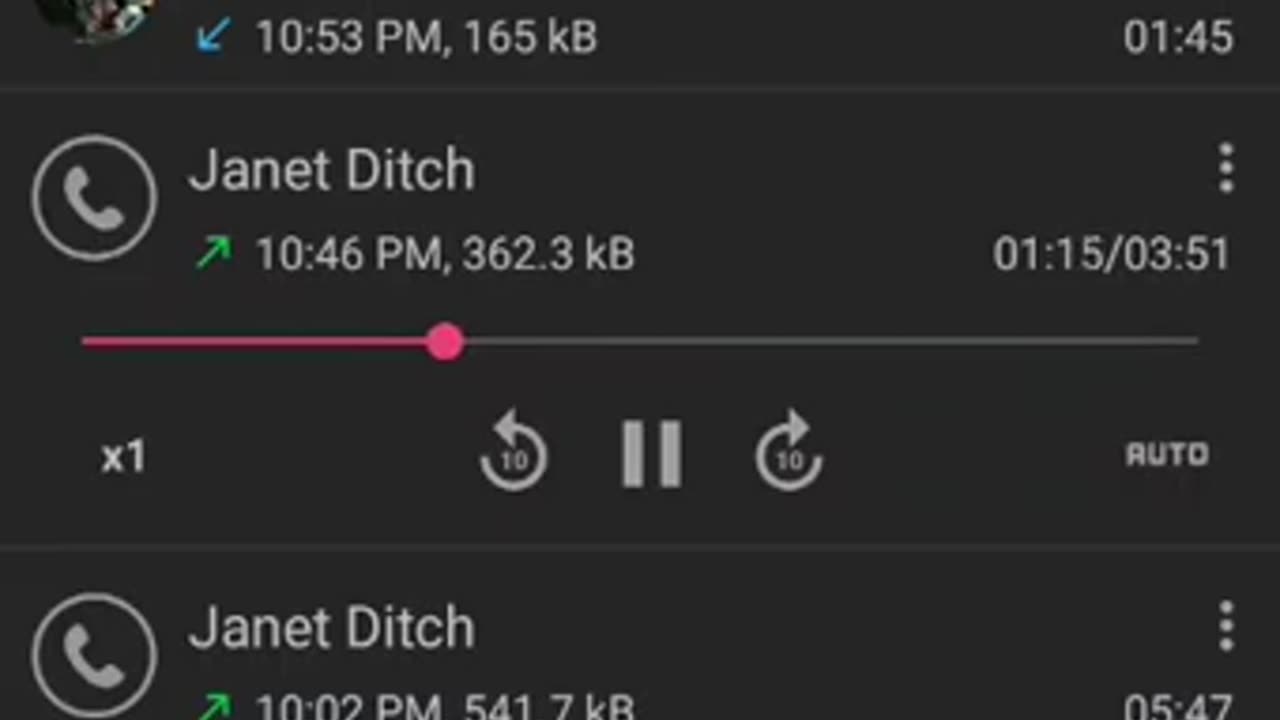Tap the pink playback seek bar
Screen dimensions: 1280x720
pyautogui.click(x=445, y=342)
